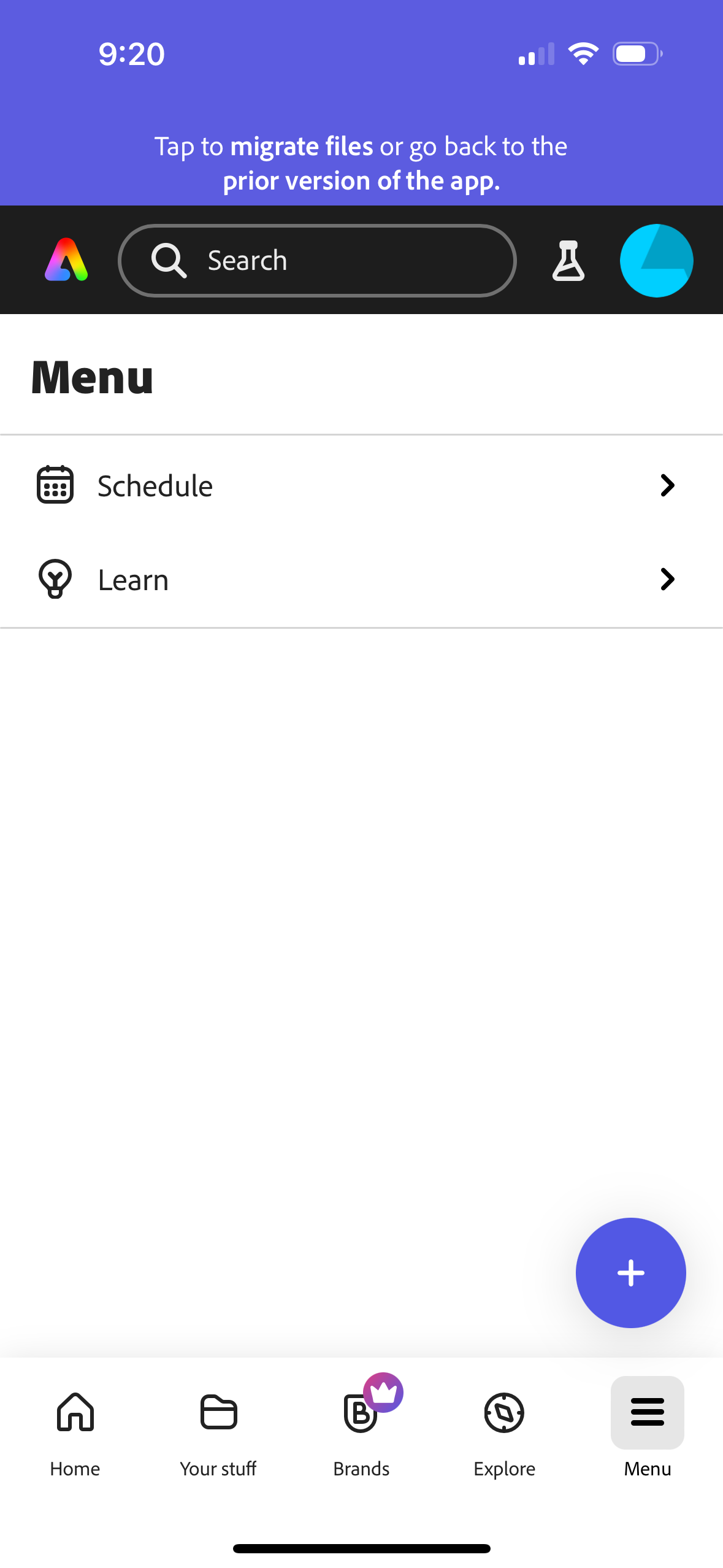
Task: Select the Schedule calendar icon
Action: [55, 485]
